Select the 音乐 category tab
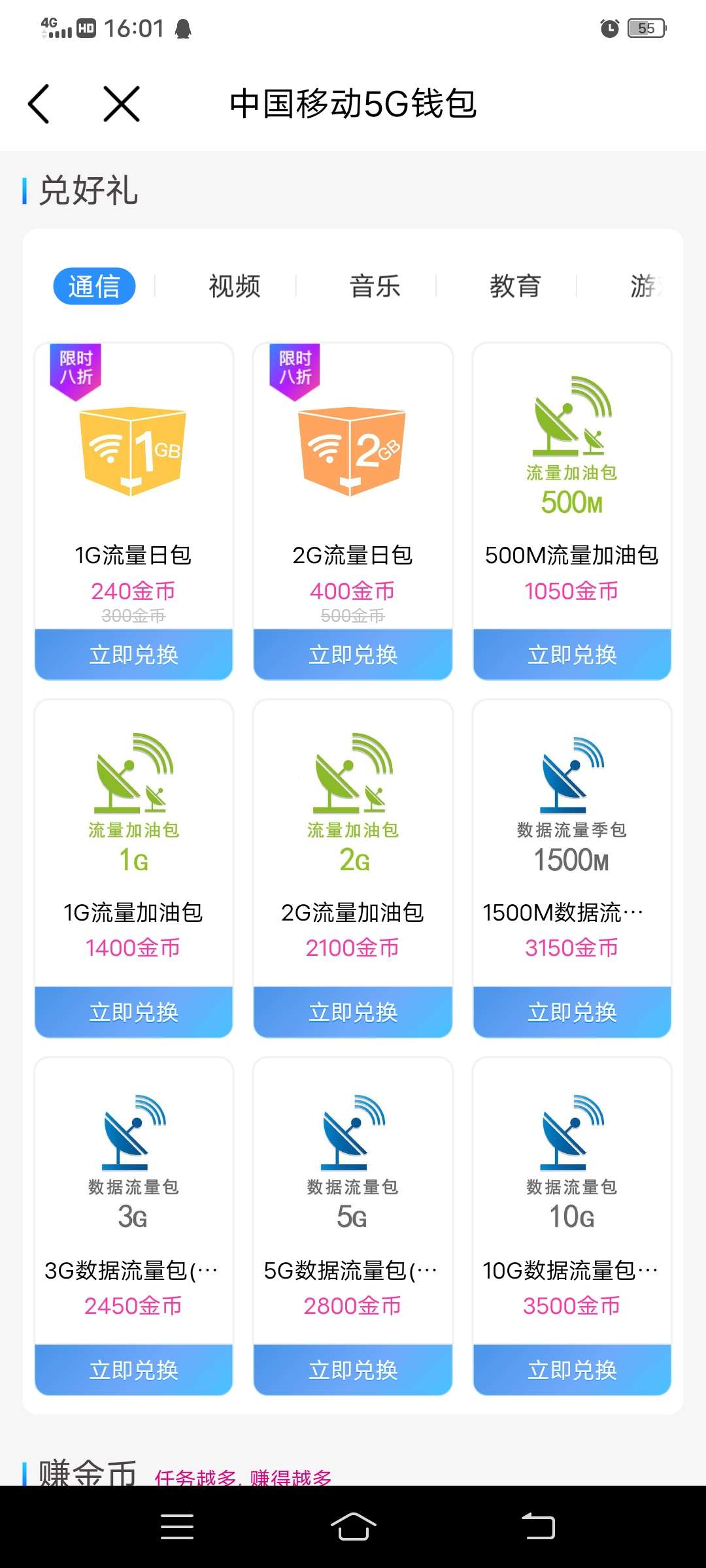 (x=375, y=286)
